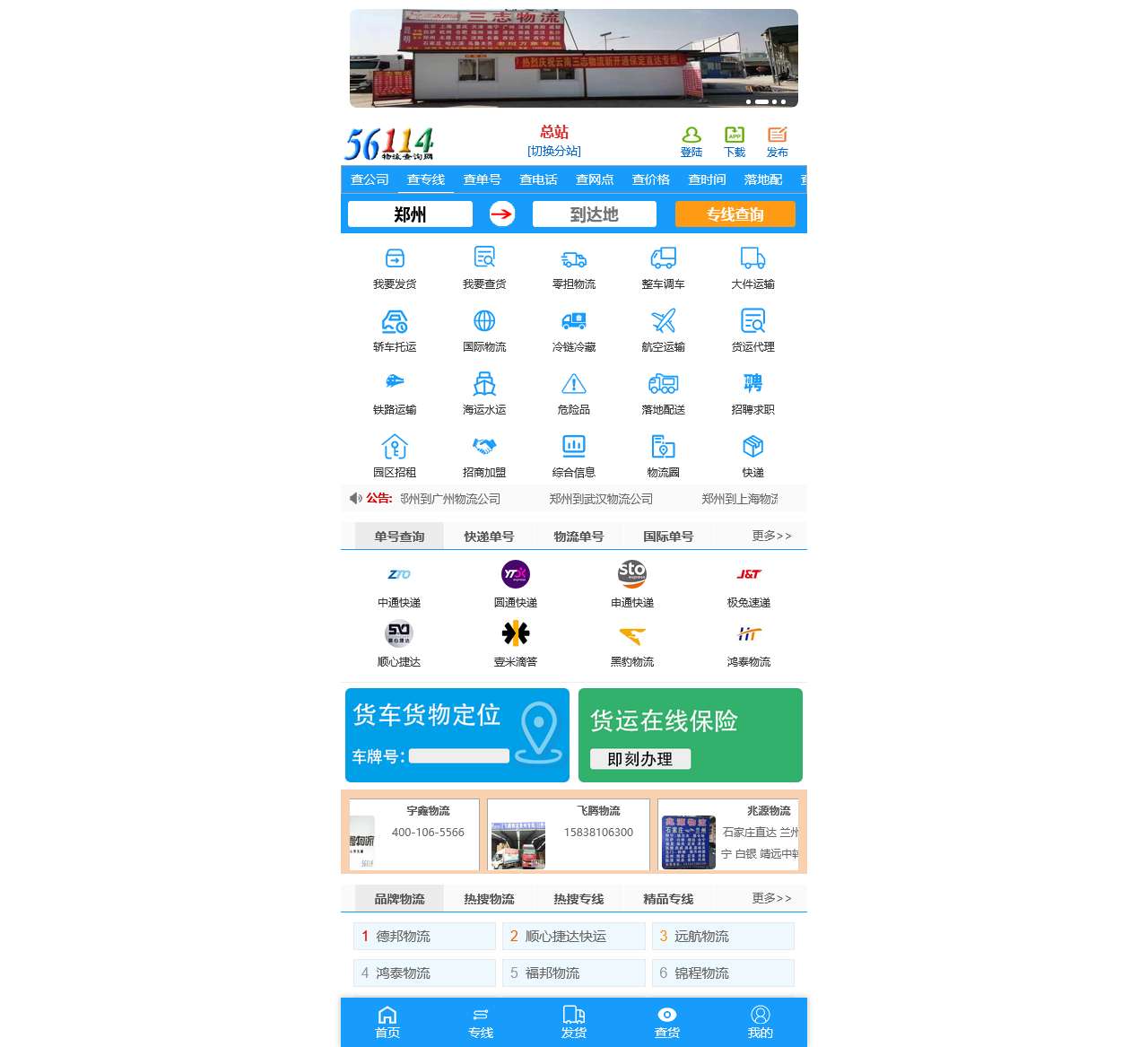The width and height of the screenshot is (1148, 1047).
Task: Open 招聘求职 section
Action: [752, 393]
